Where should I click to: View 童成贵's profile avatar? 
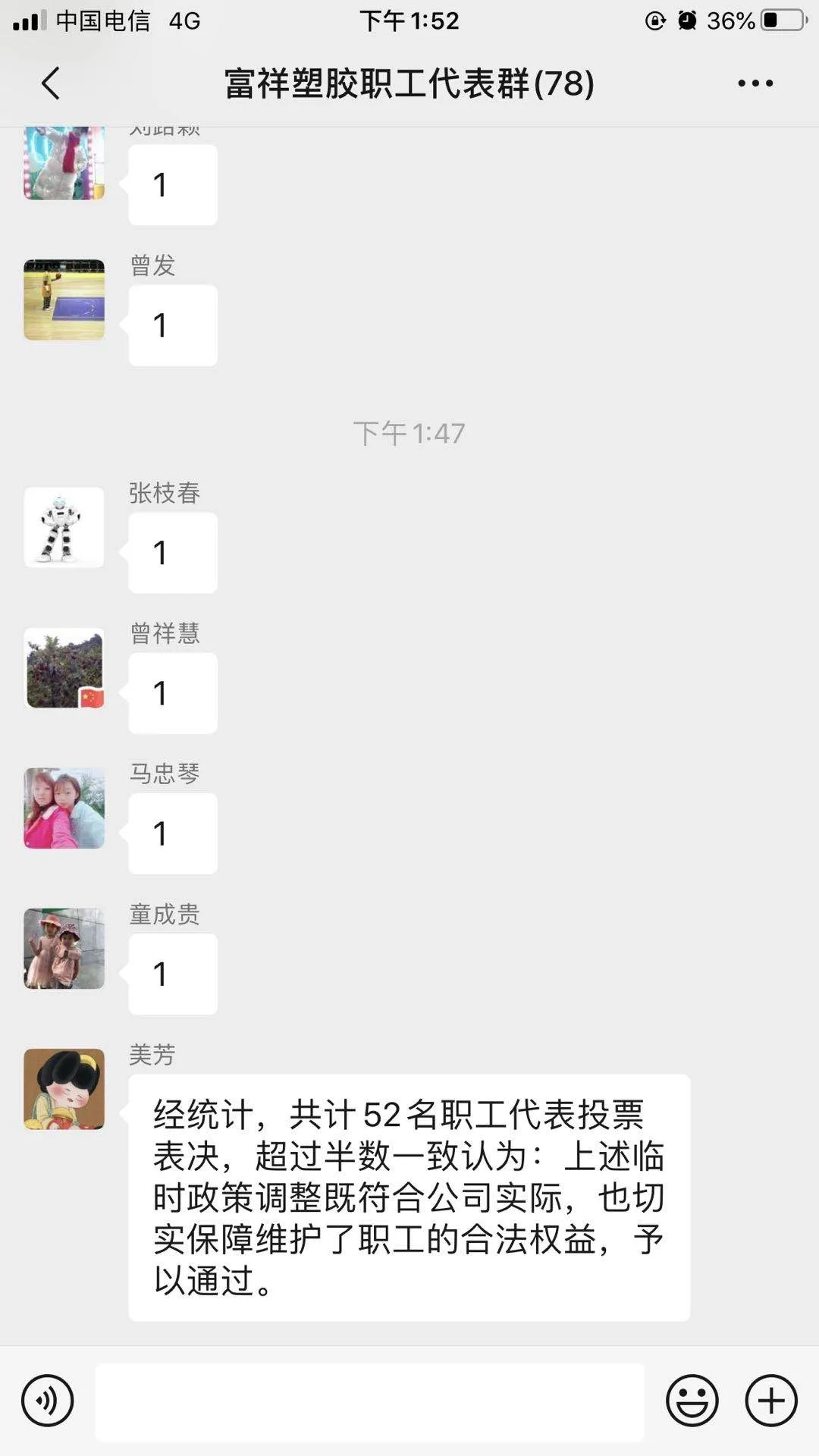[x=64, y=949]
